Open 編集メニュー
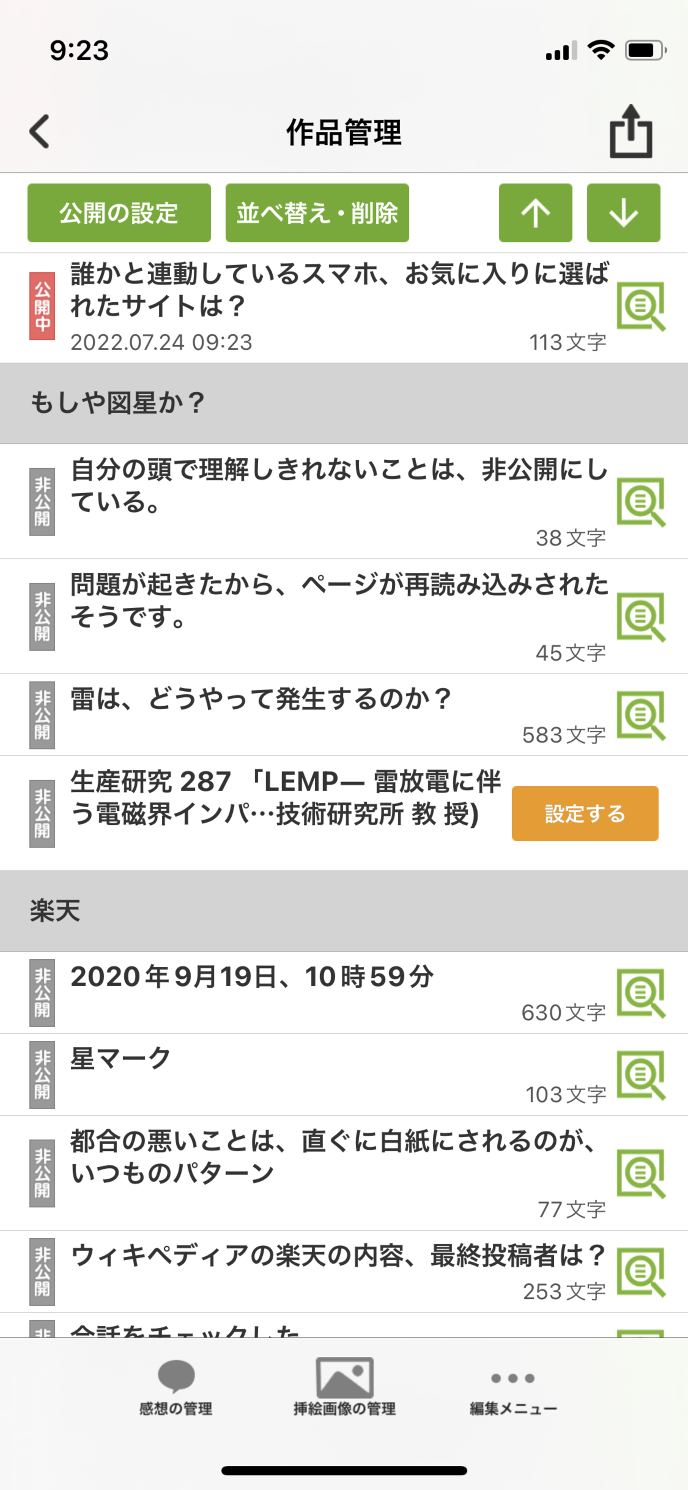The height and width of the screenshot is (1490, 688). [513, 1388]
